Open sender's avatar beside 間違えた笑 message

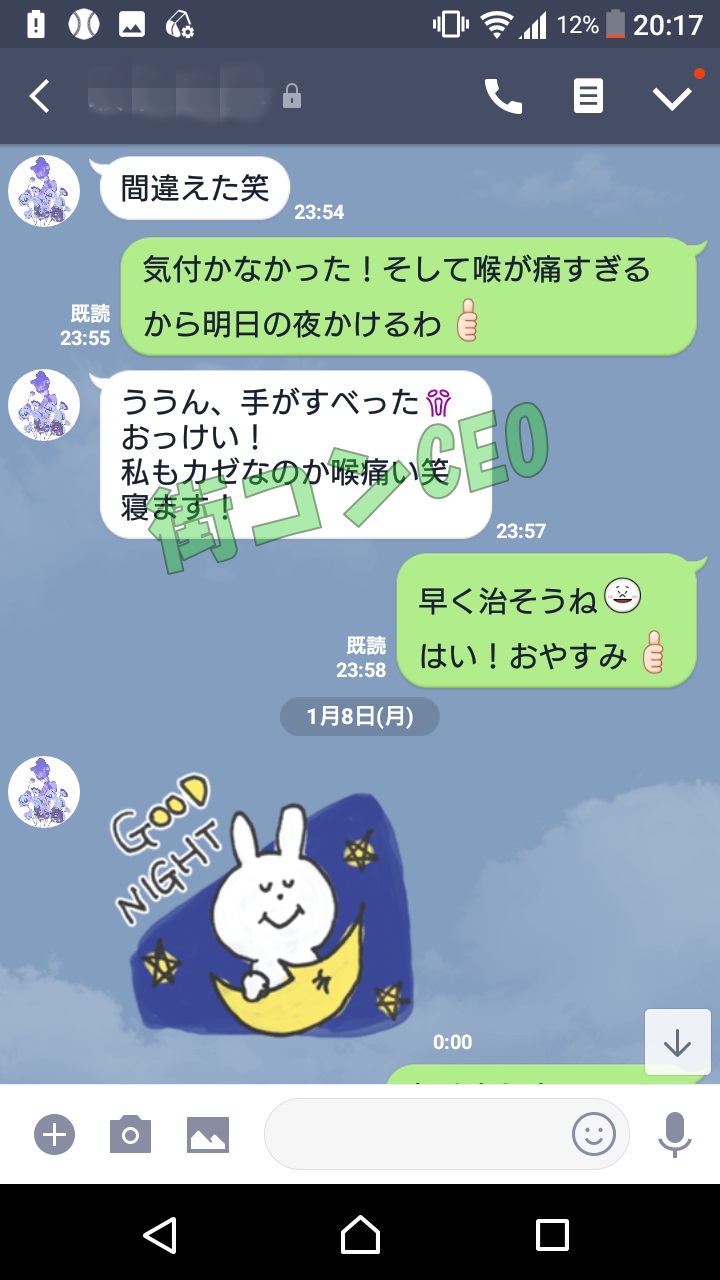pyautogui.click(x=44, y=191)
